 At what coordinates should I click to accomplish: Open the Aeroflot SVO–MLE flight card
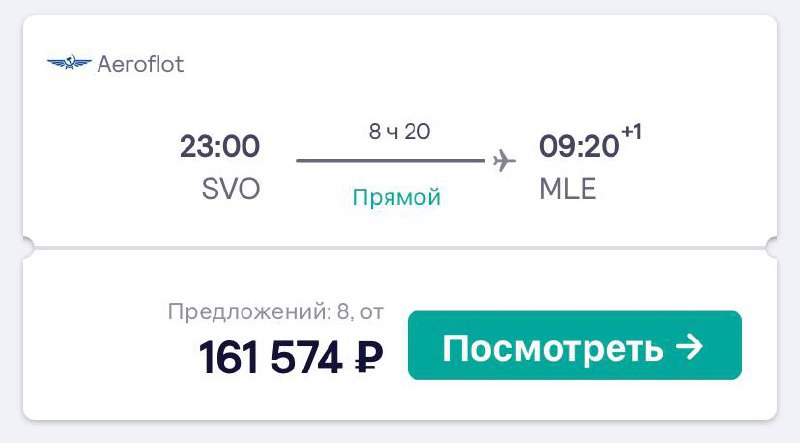tap(400, 217)
